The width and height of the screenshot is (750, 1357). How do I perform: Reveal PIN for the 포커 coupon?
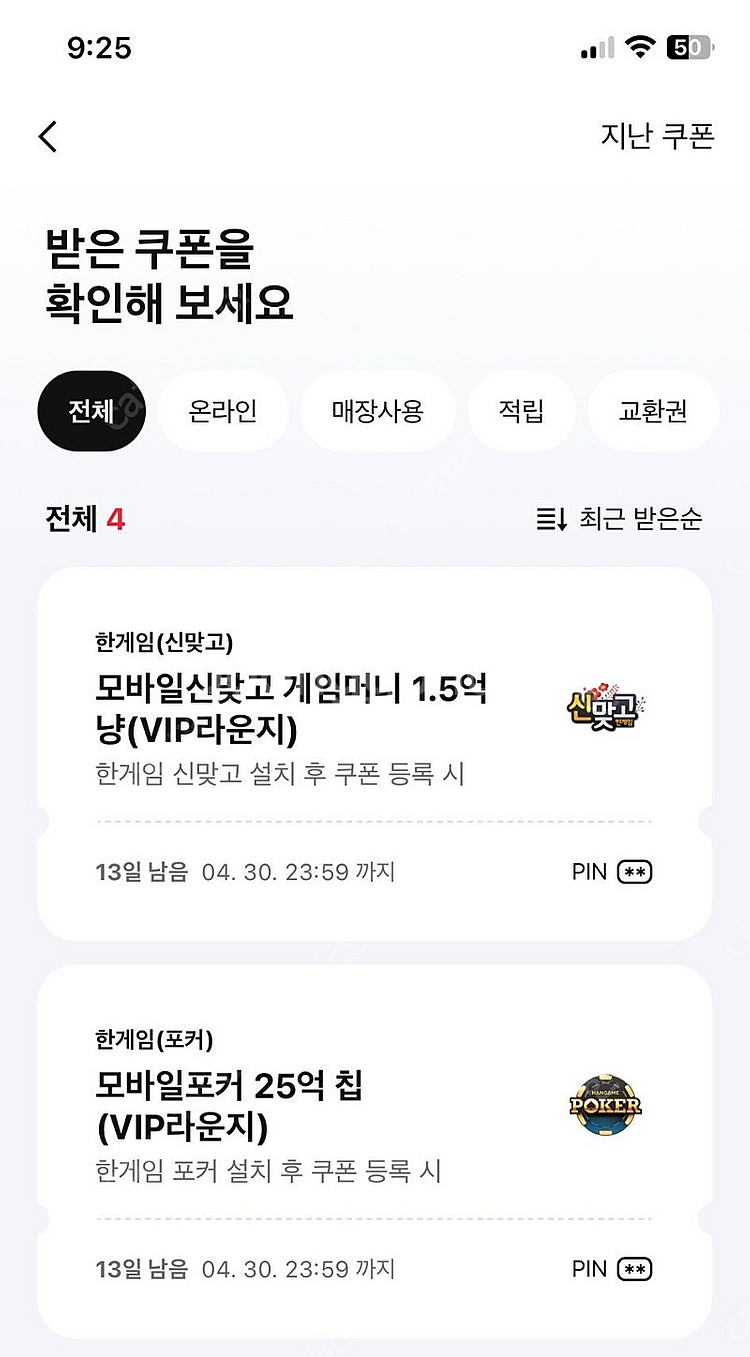634,1268
